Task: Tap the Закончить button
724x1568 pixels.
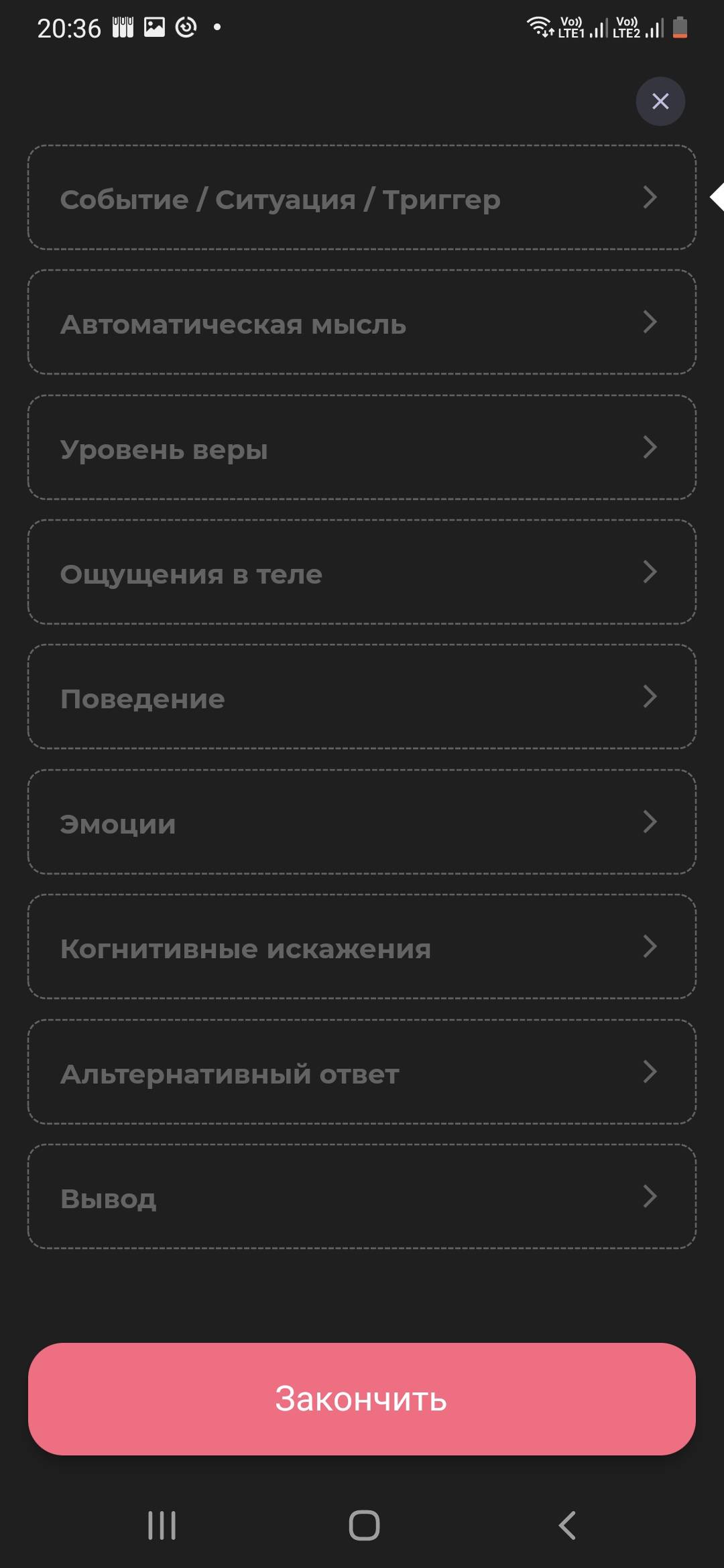Action: click(x=361, y=1398)
